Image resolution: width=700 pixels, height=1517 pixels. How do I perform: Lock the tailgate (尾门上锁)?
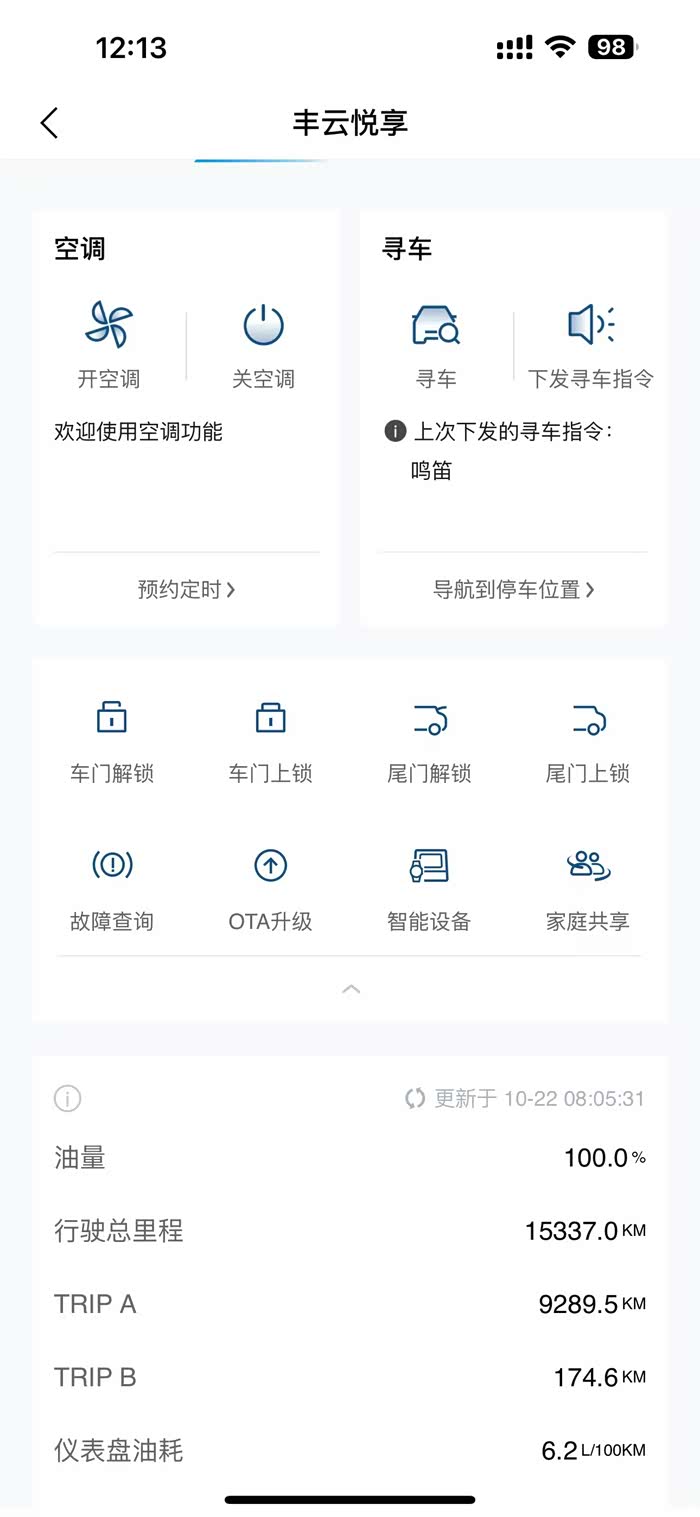(588, 742)
